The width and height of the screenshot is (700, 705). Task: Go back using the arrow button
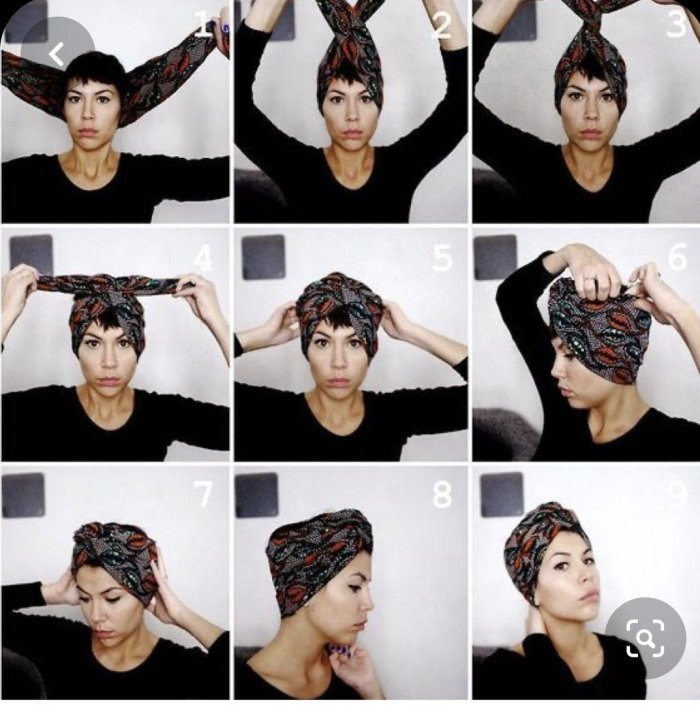(56, 54)
